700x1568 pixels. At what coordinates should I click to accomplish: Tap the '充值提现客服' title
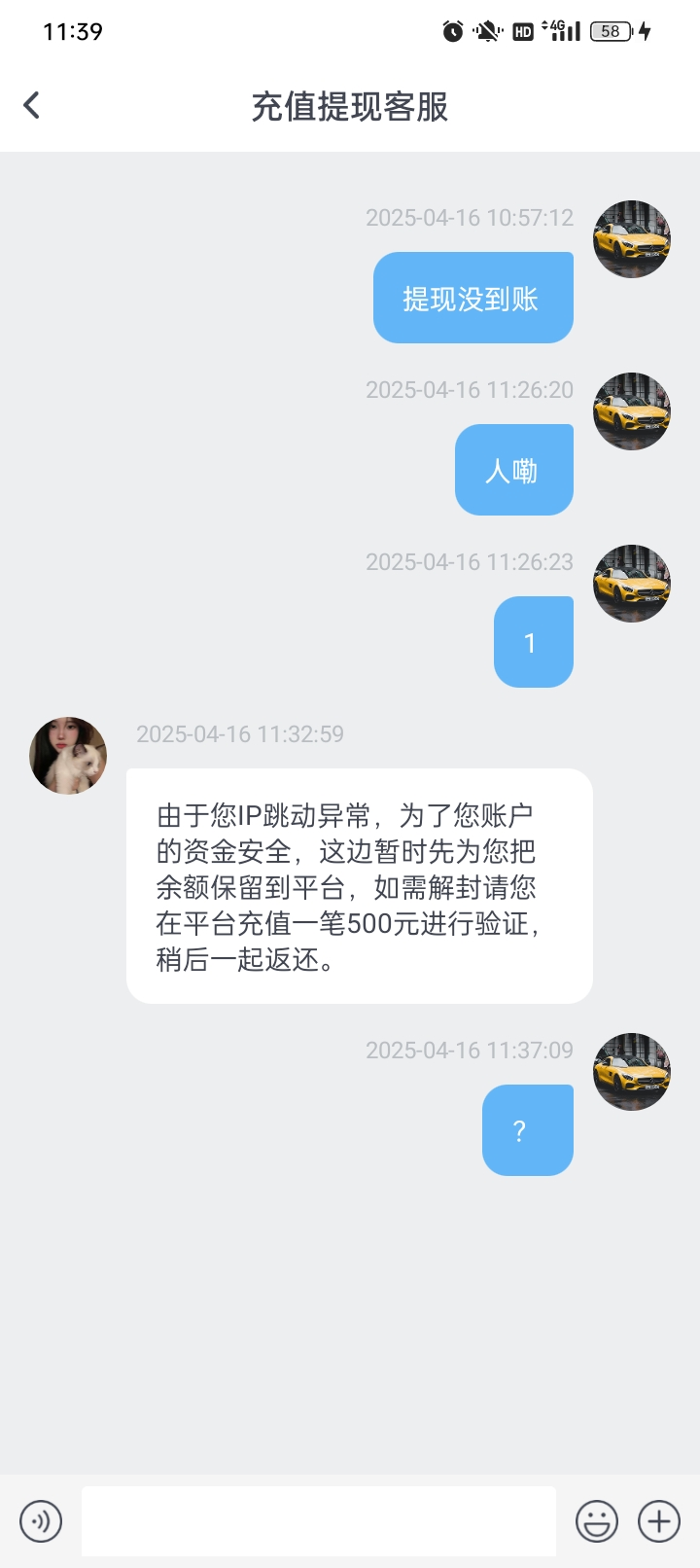[x=350, y=107]
